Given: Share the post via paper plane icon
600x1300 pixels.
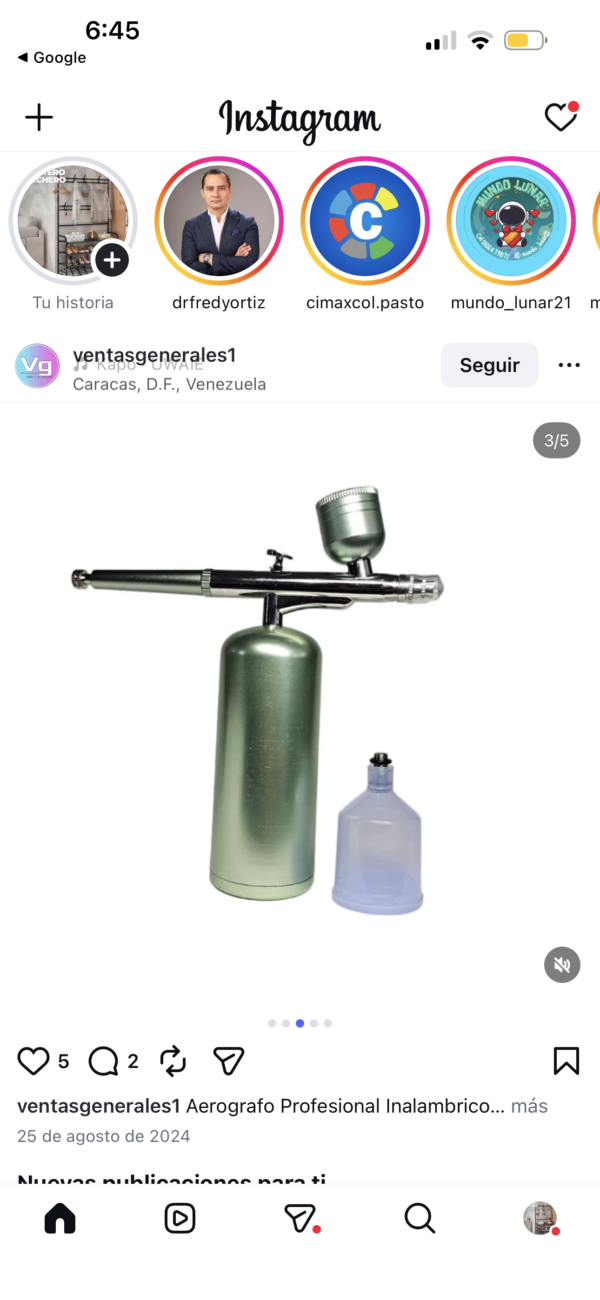Looking at the screenshot, I should [x=229, y=1061].
